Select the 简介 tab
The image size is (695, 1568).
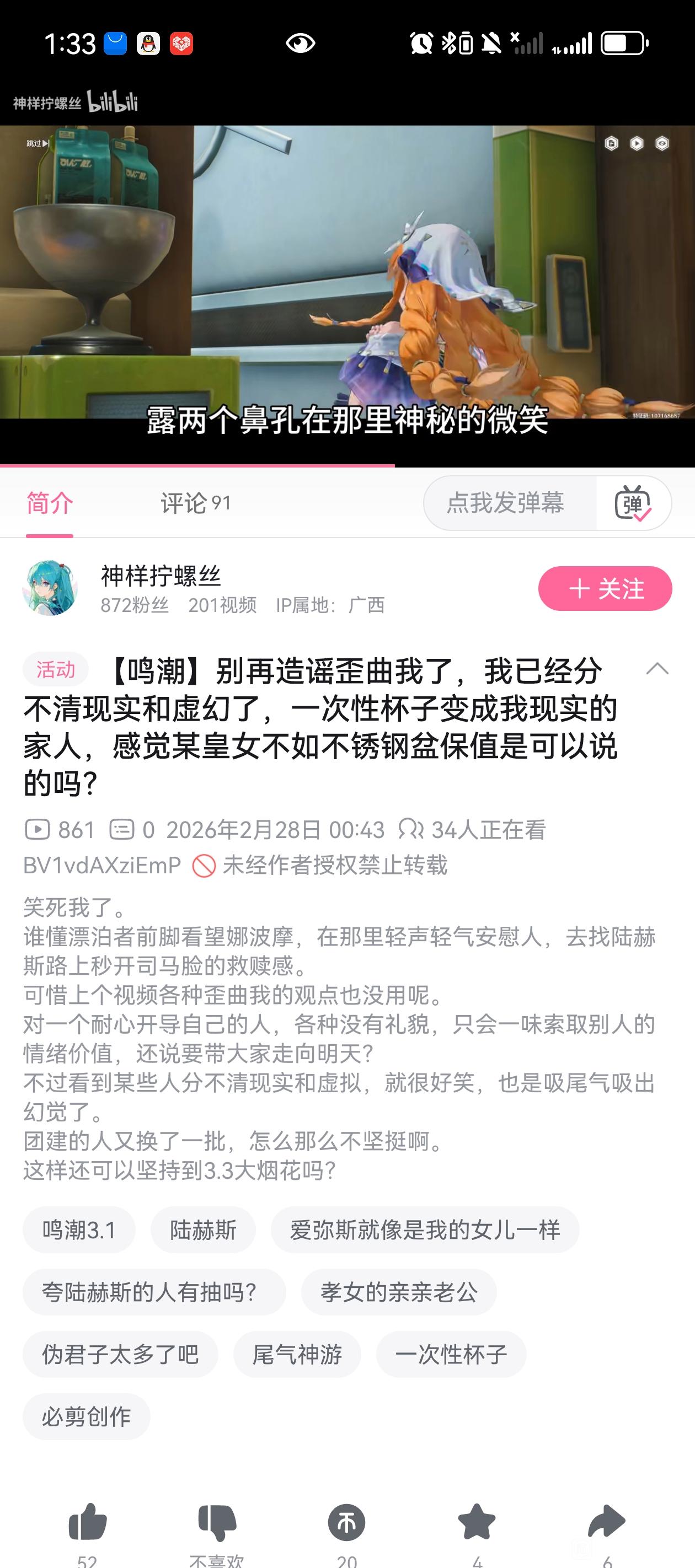50,503
